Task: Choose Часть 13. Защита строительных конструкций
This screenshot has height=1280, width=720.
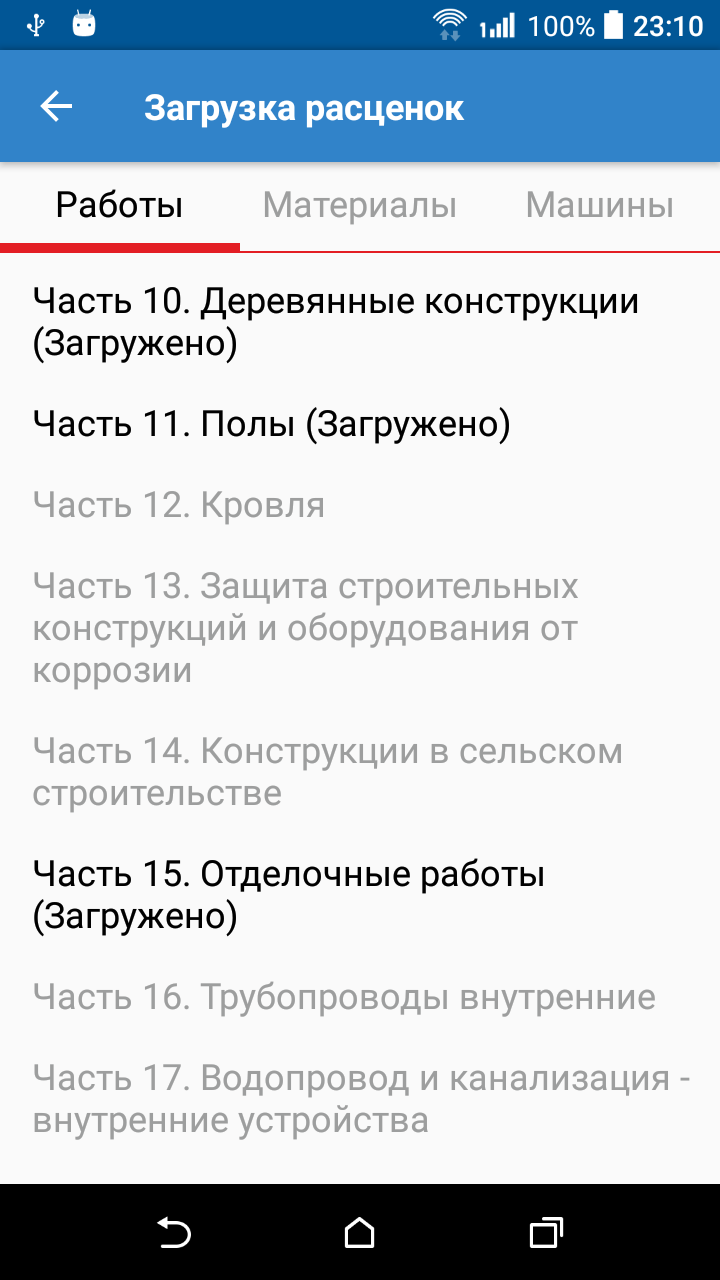Action: coord(306,627)
